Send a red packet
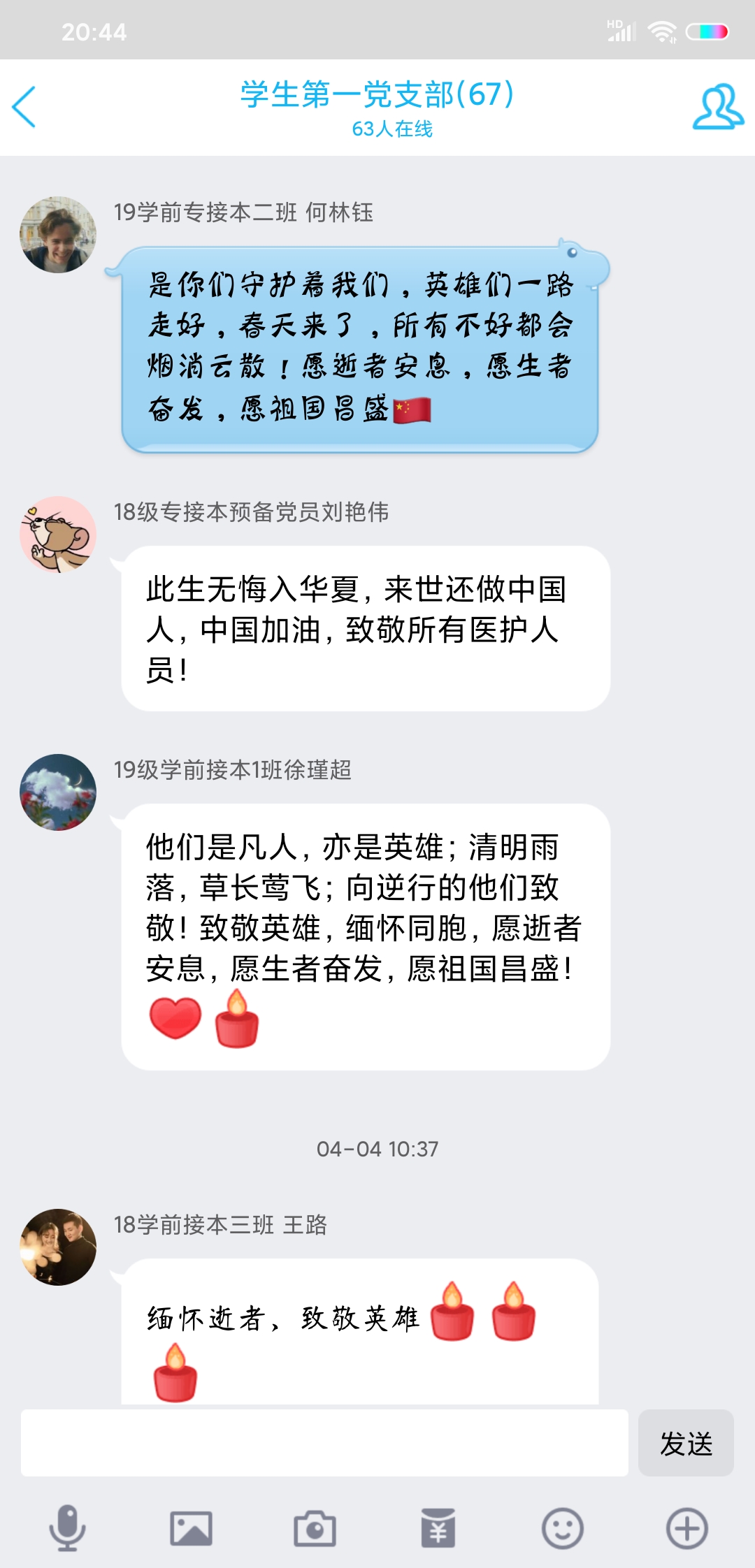 pos(438,1528)
